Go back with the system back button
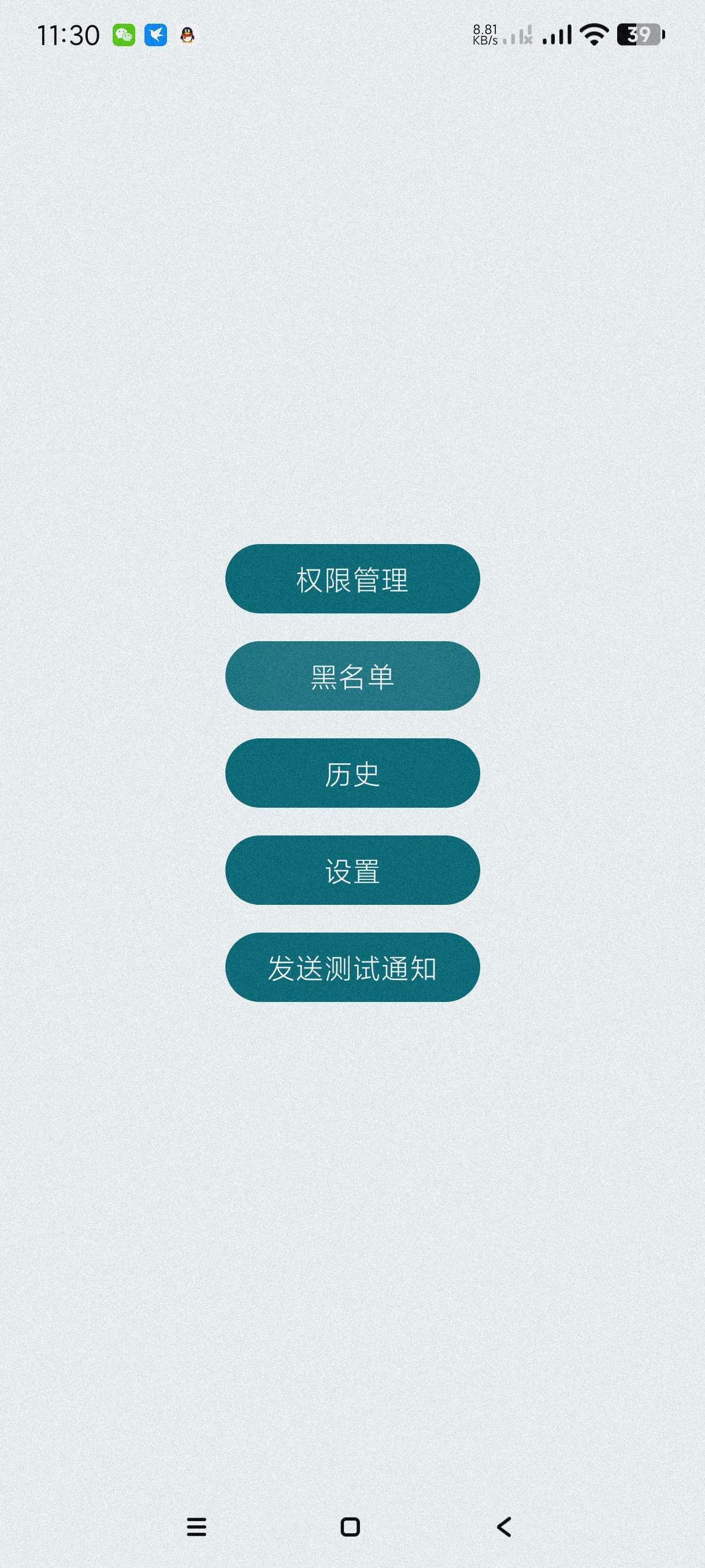This screenshot has height=1568, width=705. tap(504, 1526)
